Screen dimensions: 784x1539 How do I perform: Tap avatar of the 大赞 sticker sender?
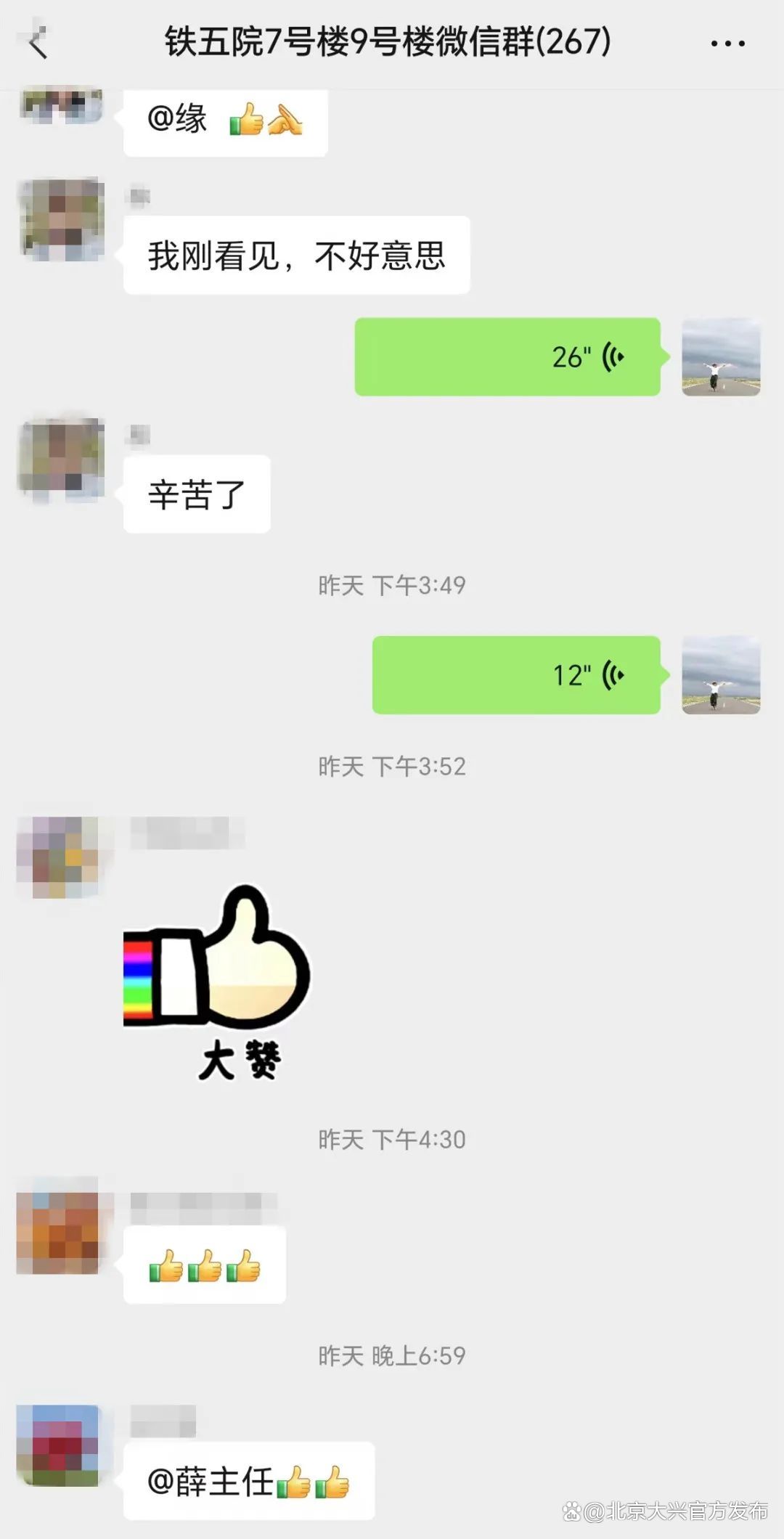(58, 857)
